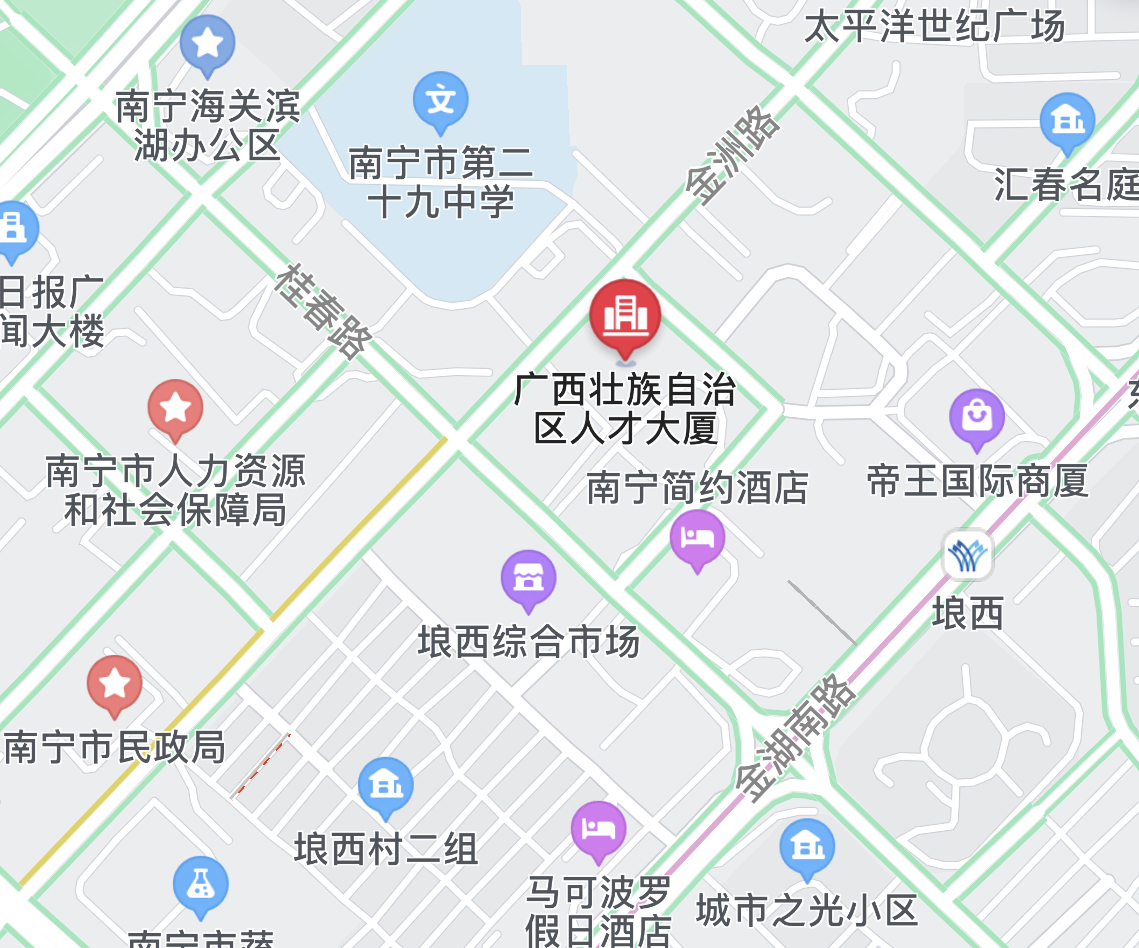Open the 南宁市第二十九中学 school marker
The height and width of the screenshot is (948, 1139).
point(441,100)
